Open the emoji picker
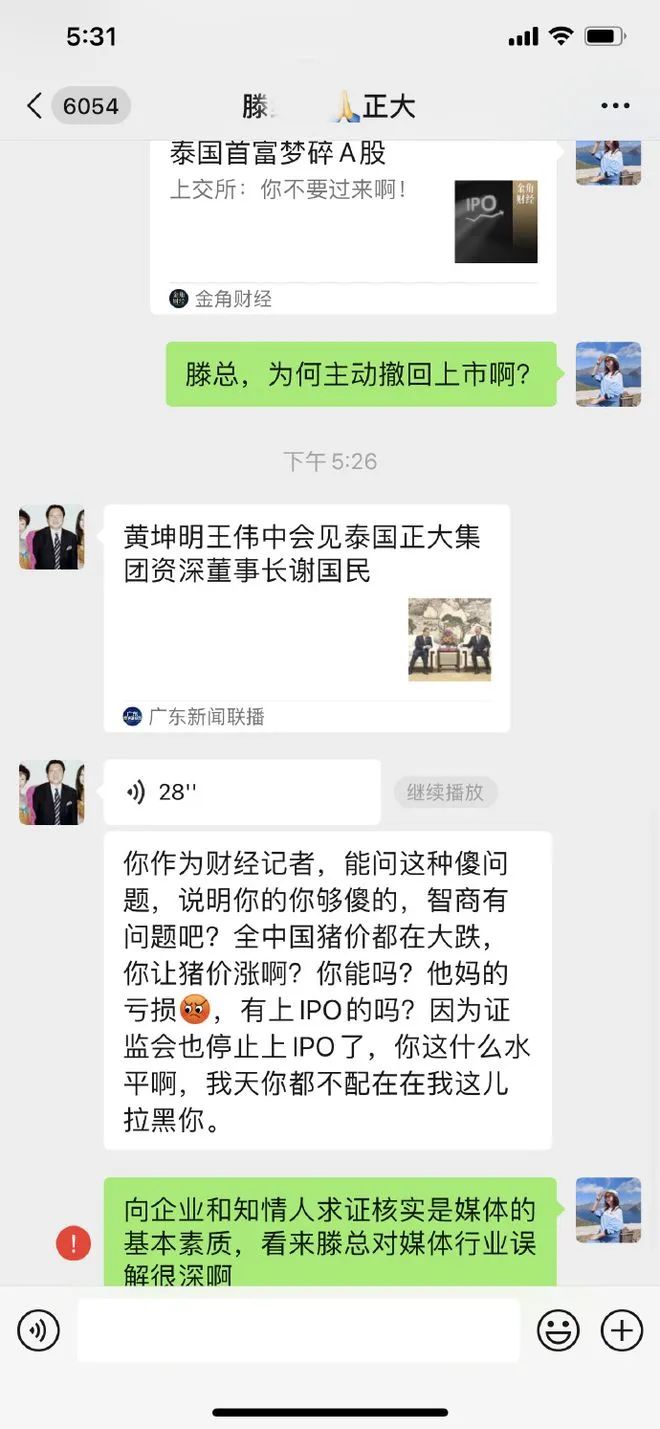Image resolution: width=660 pixels, height=1429 pixels. tap(558, 1330)
